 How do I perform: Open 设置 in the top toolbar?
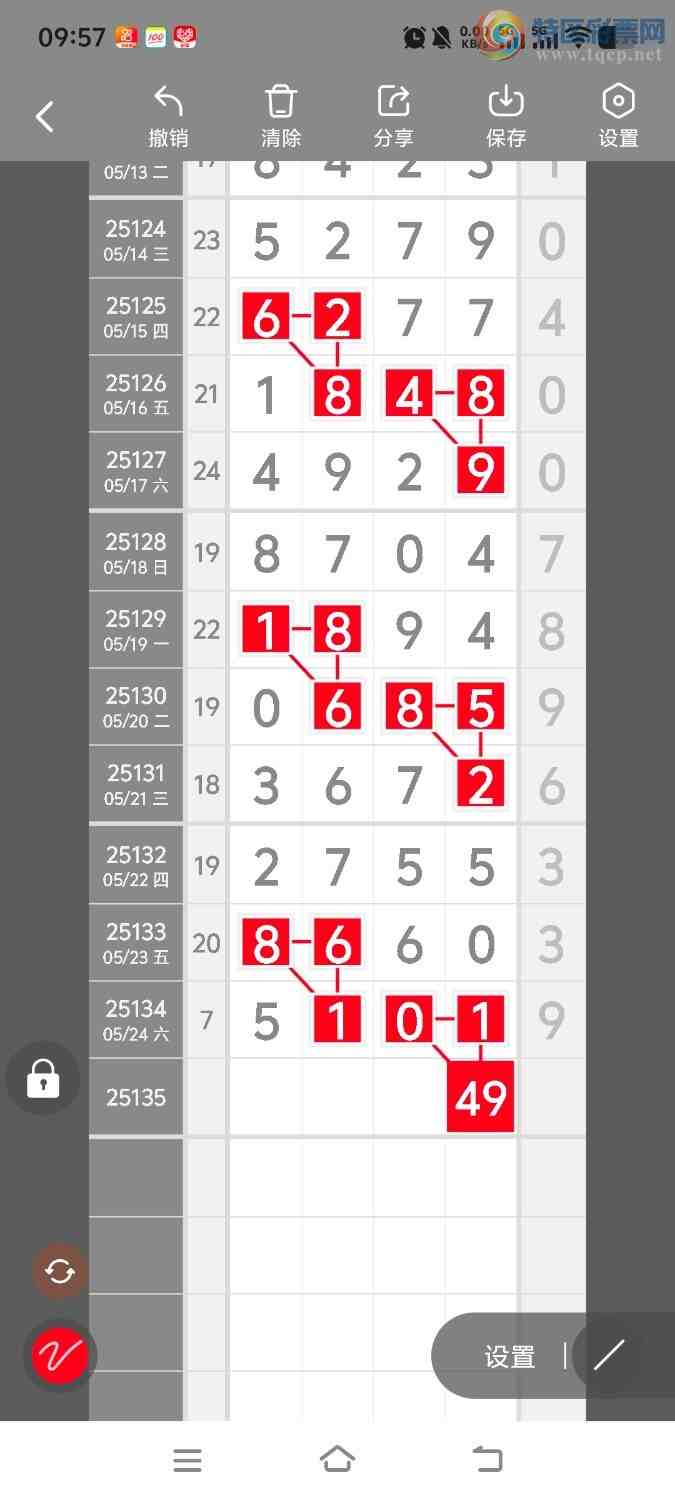click(x=618, y=117)
